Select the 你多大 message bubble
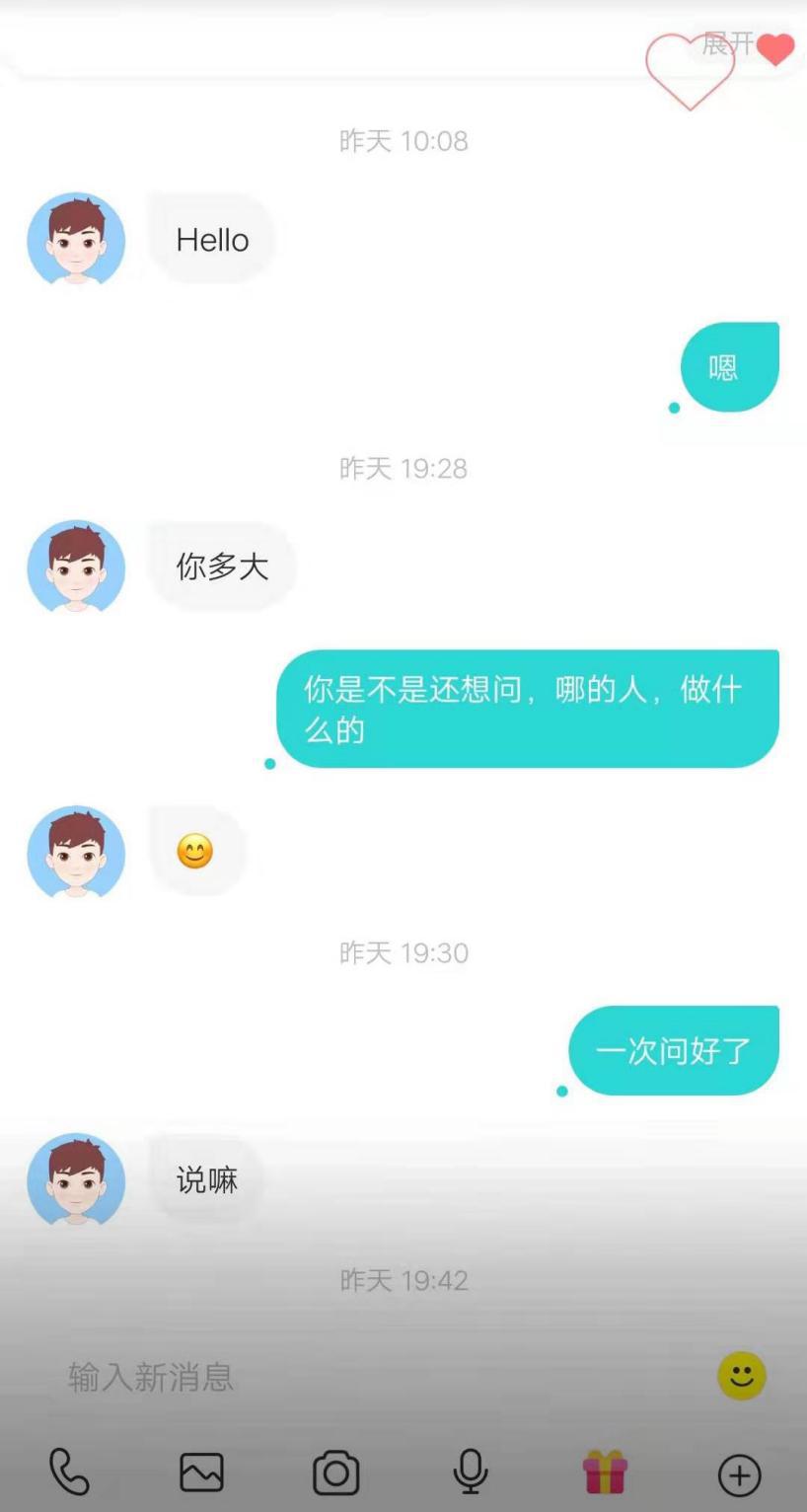The image size is (807, 1512). coord(222,567)
